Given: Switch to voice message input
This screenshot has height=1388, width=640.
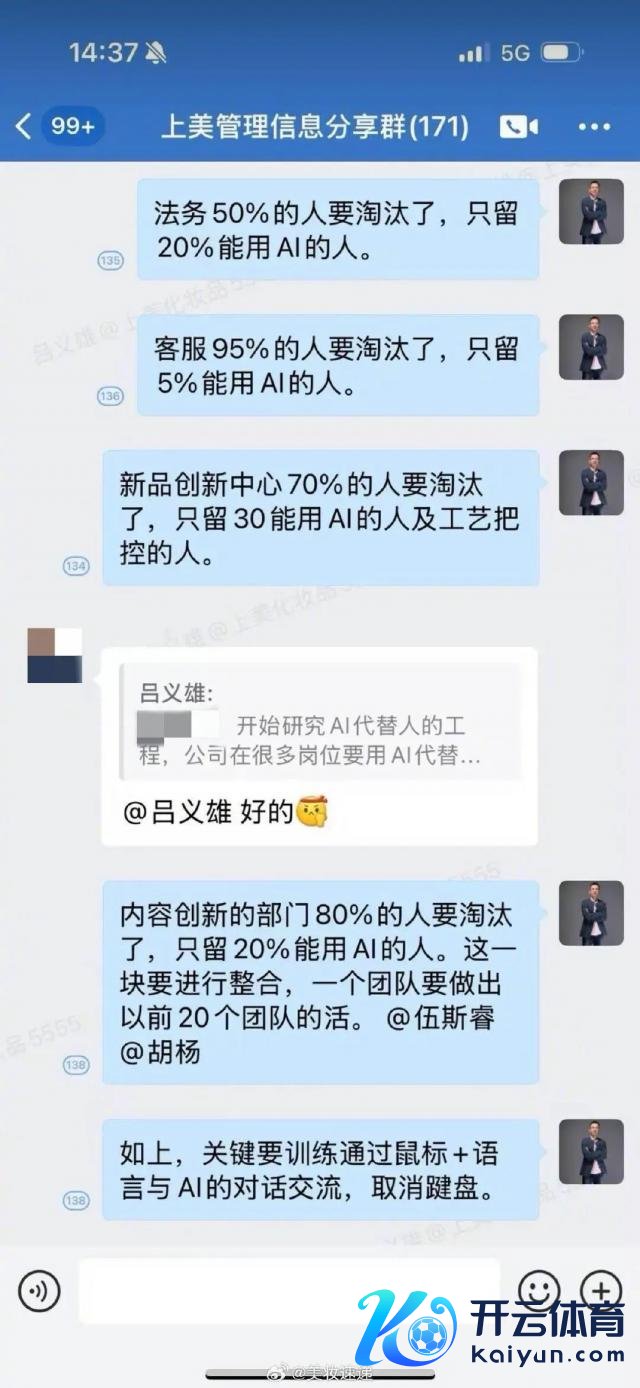Looking at the screenshot, I should point(39,1291).
